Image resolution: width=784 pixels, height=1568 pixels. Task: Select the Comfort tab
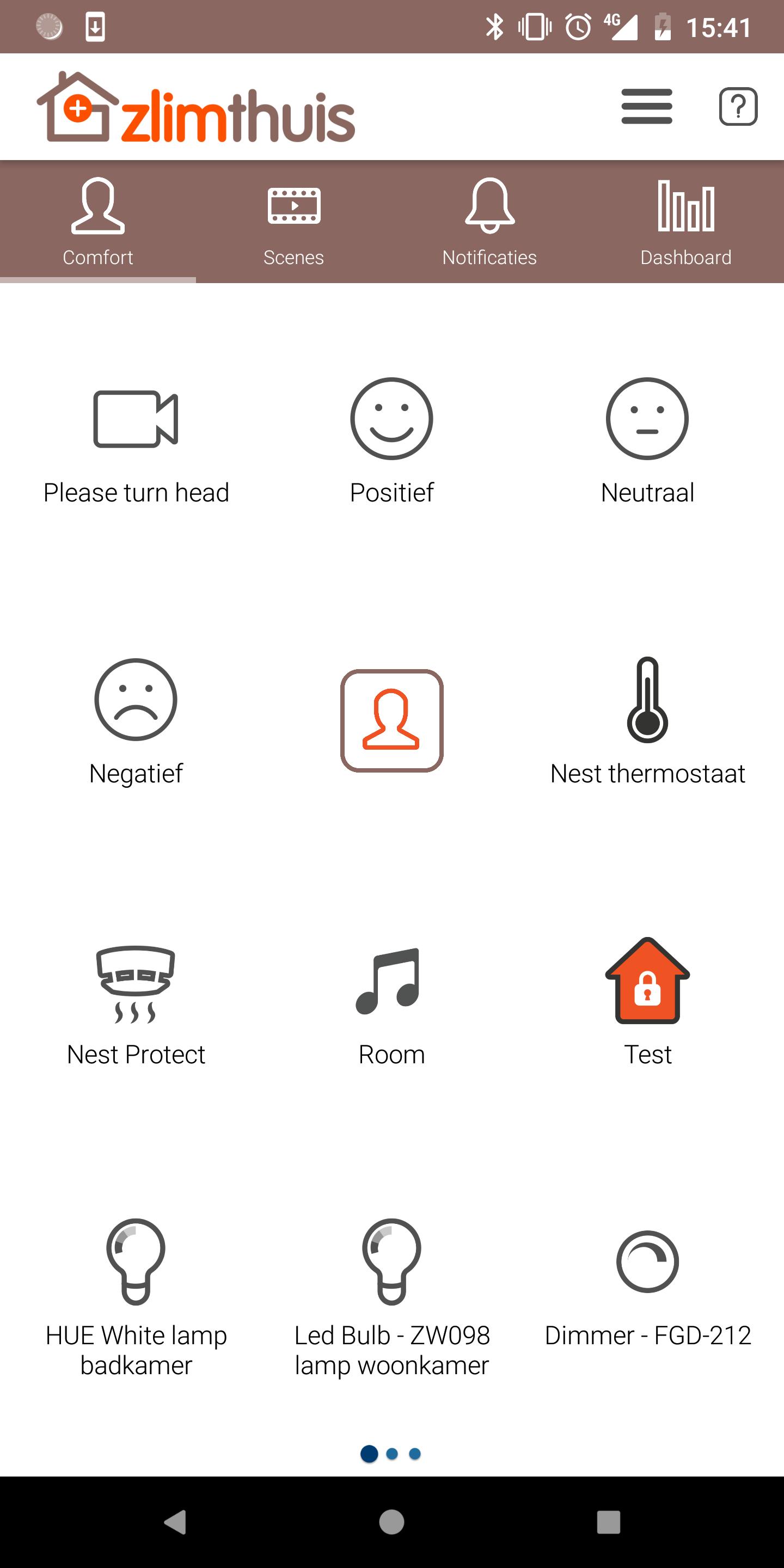(98, 222)
